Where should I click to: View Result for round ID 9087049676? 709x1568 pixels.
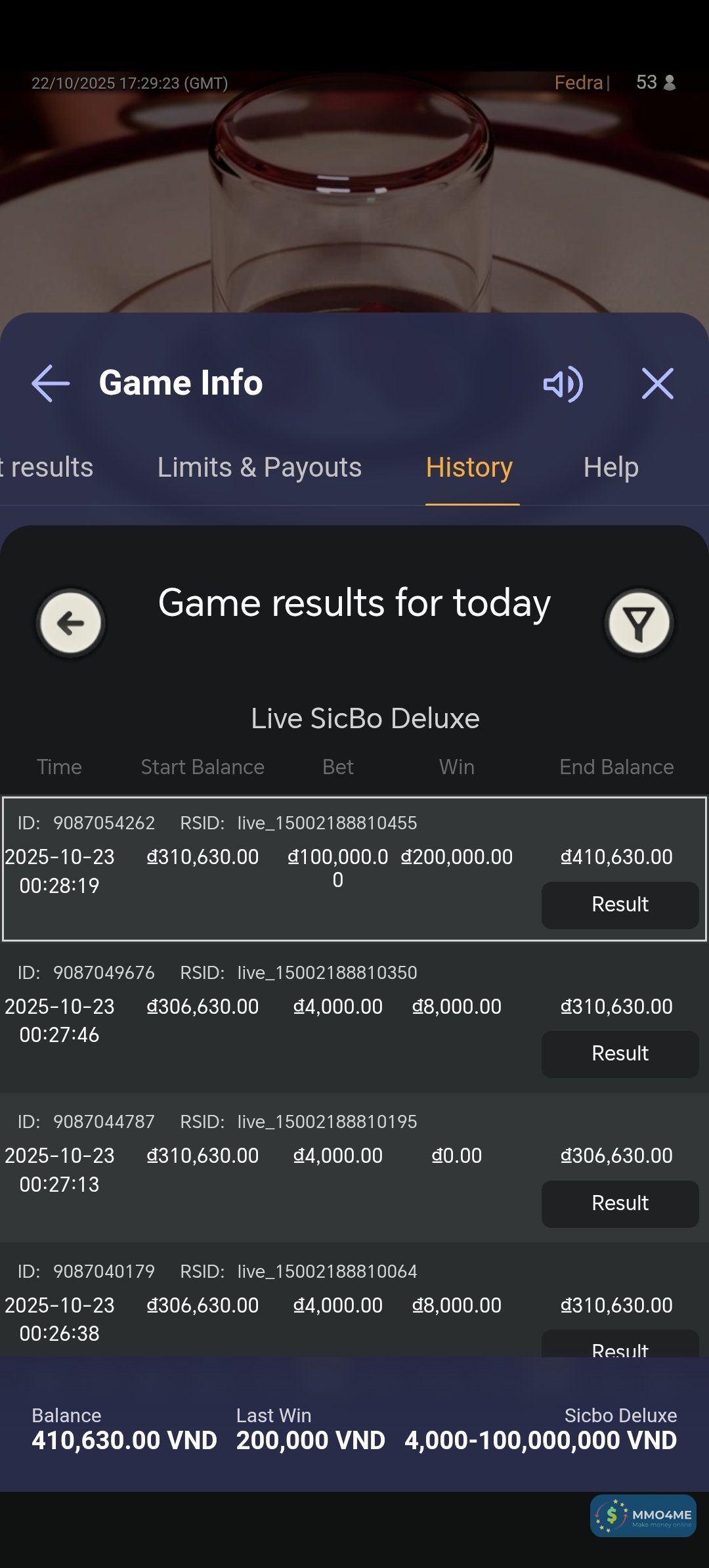coord(620,1053)
